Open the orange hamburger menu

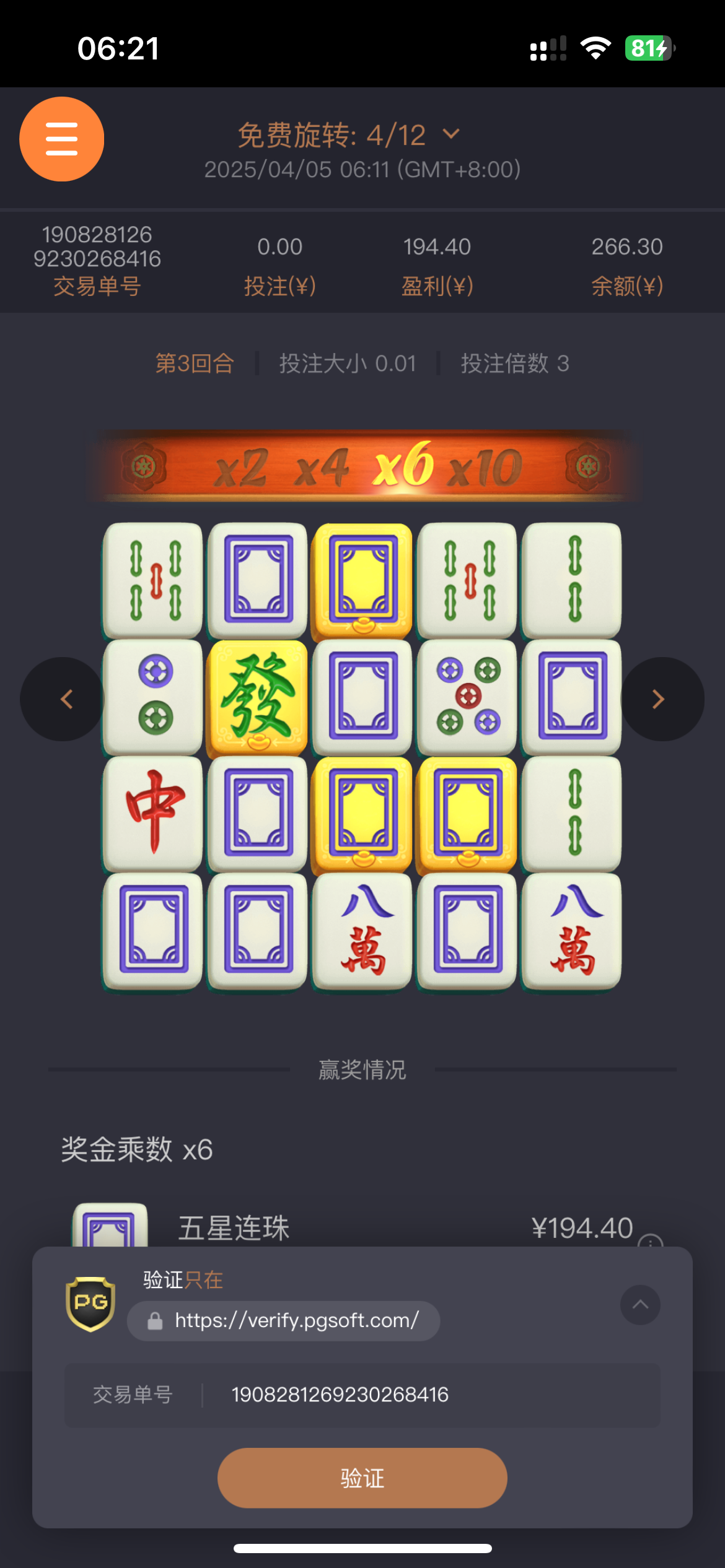click(x=61, y=139)
